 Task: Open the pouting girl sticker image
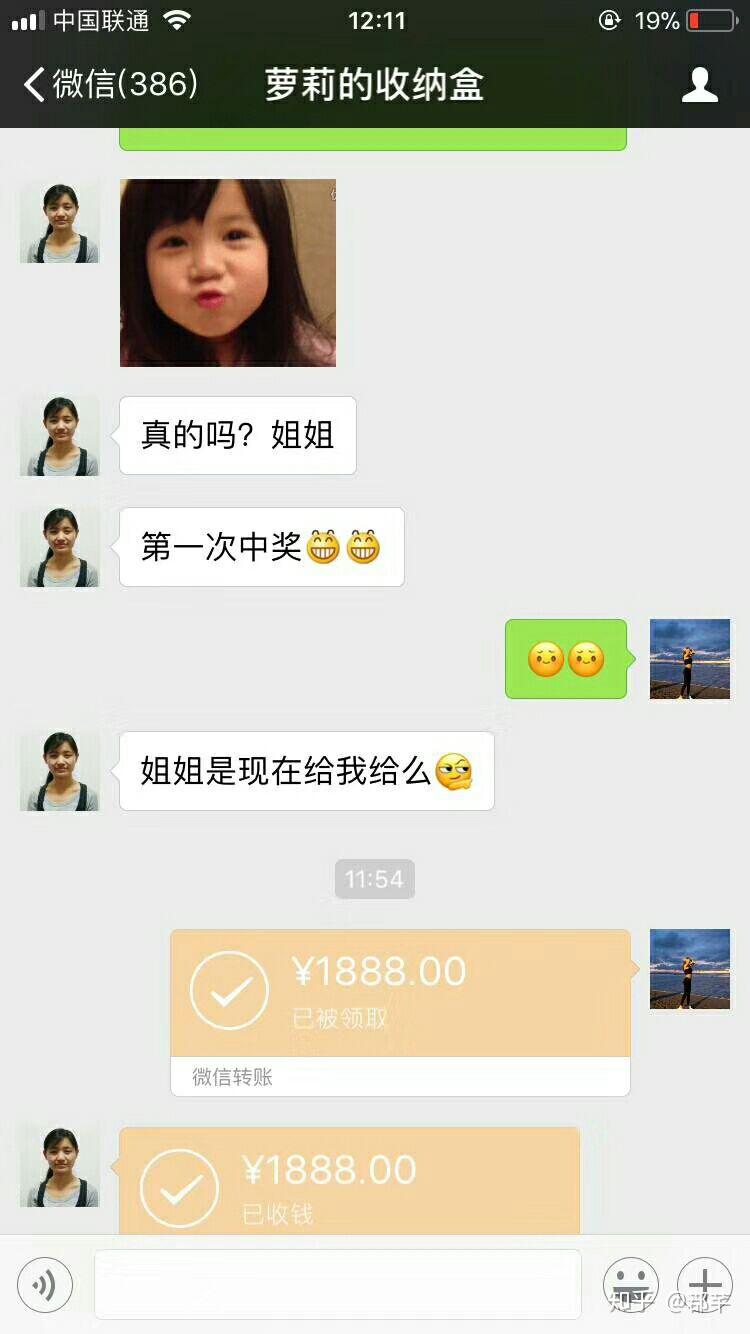[228, 273]
